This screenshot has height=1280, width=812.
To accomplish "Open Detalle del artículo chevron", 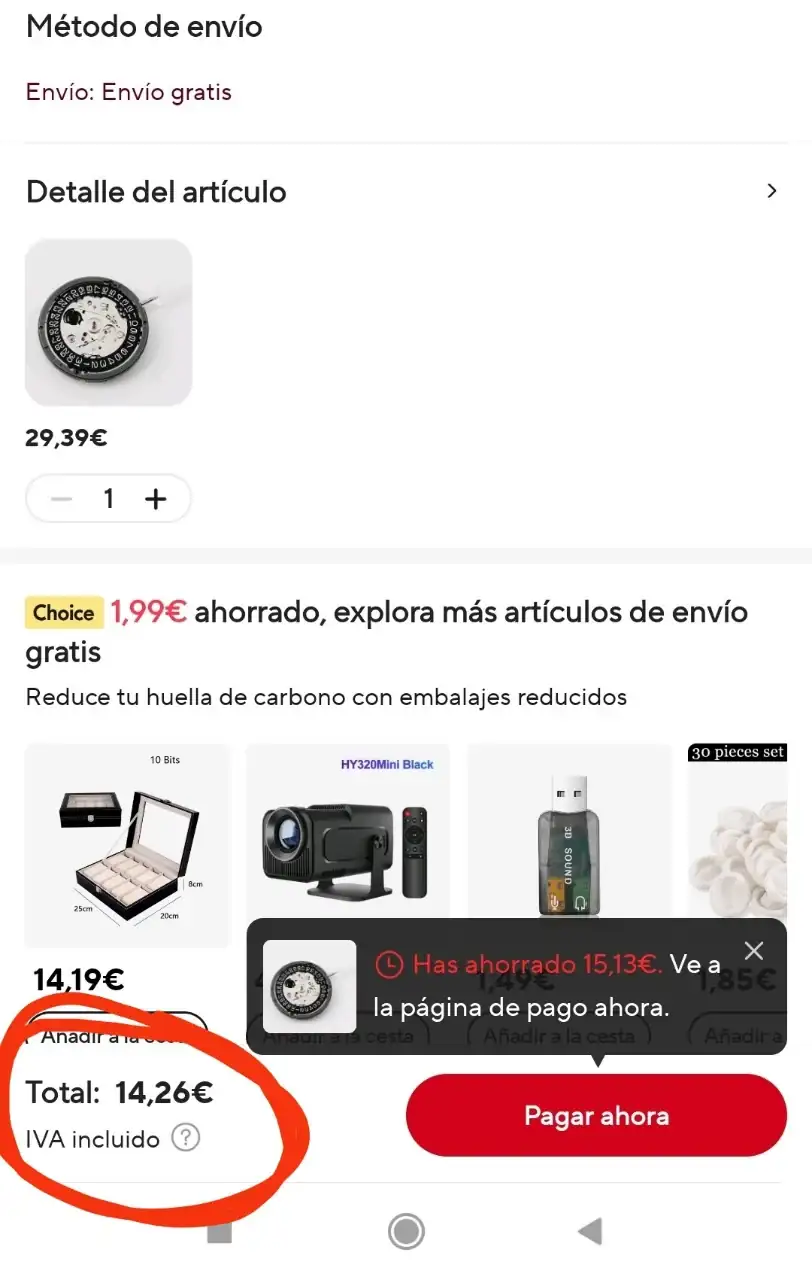I will [x=771, y=191].
